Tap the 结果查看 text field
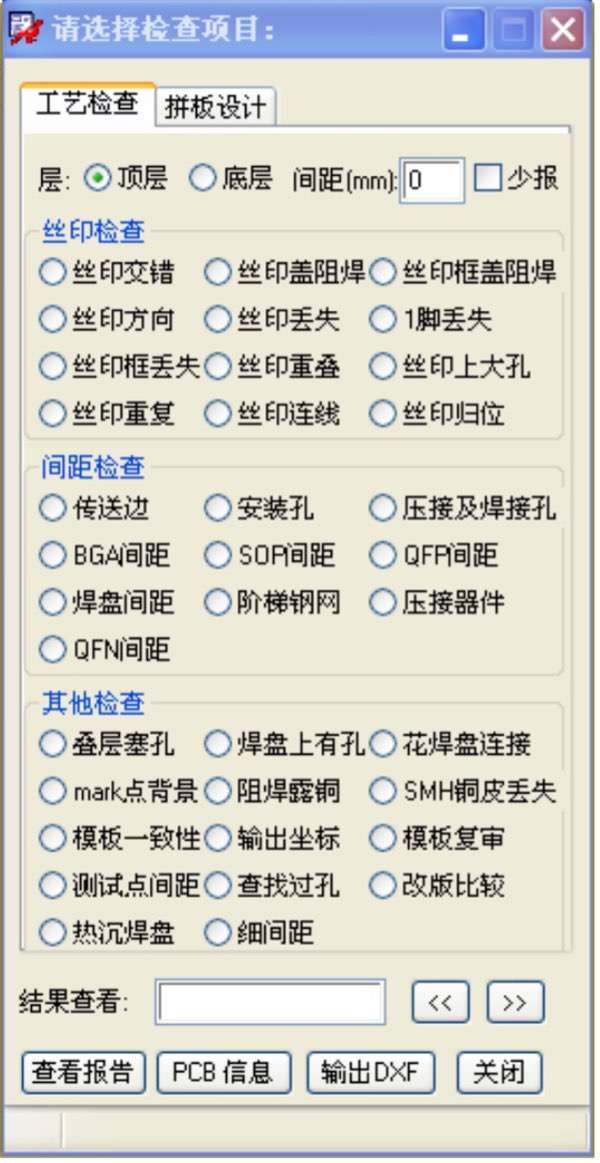The height and width of the screenshot is (1163, 600). pos(270,1002)
